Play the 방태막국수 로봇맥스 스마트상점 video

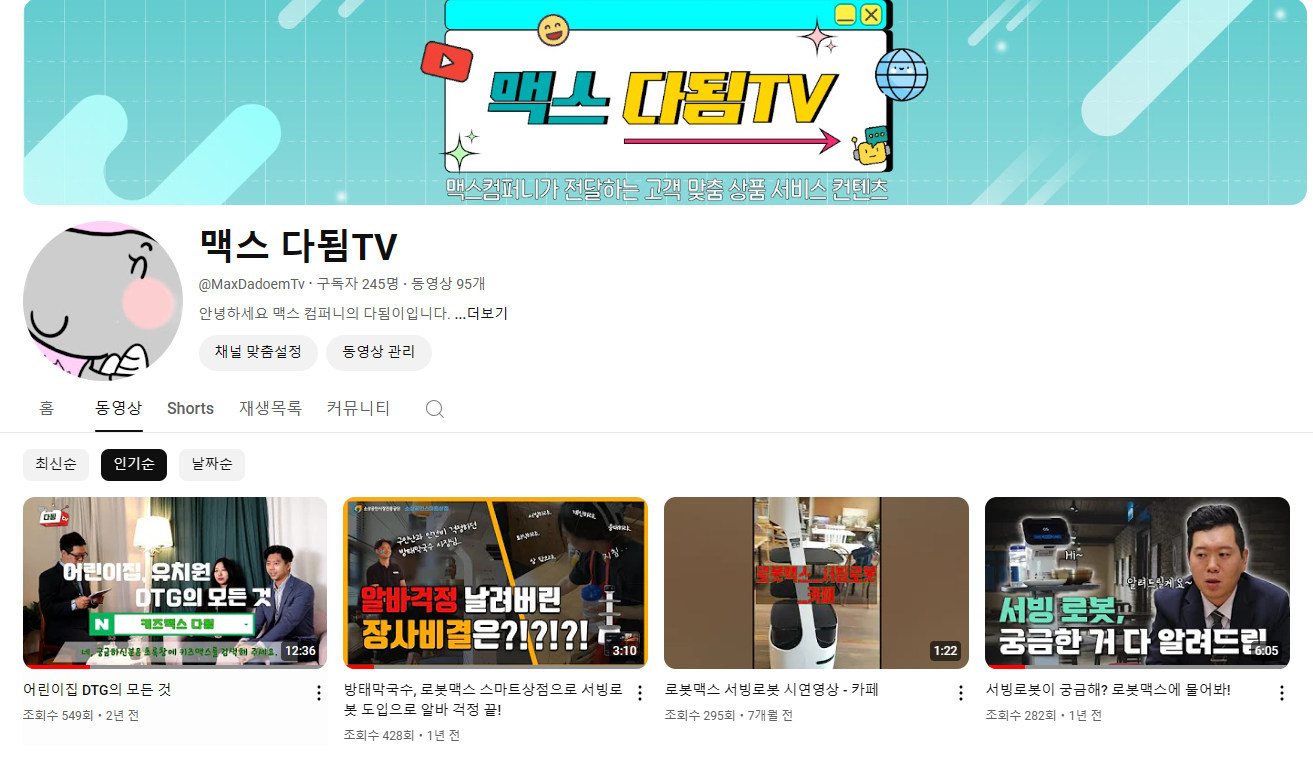[495, 582]
